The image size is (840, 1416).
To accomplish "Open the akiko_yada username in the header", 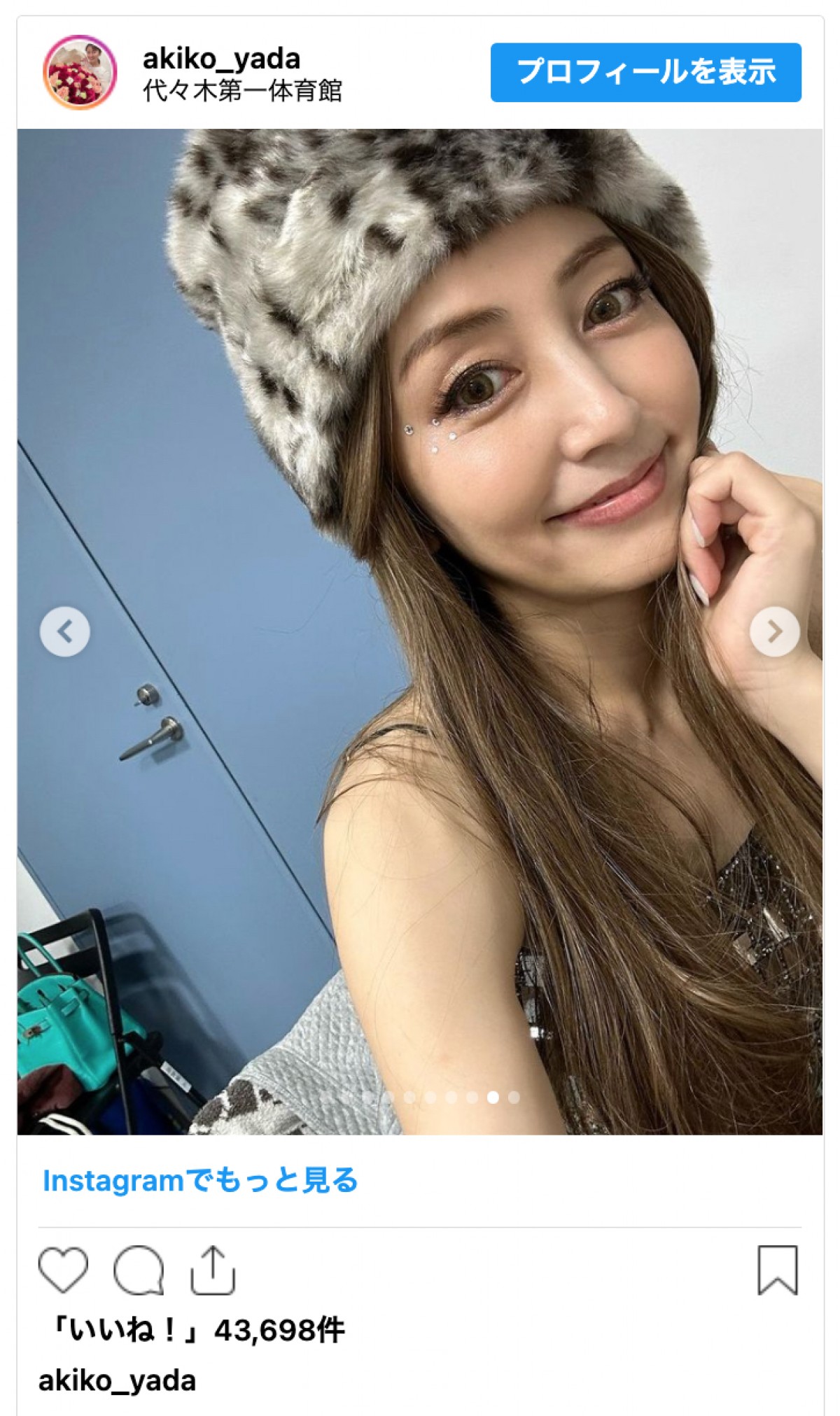I will coord(221,59).
